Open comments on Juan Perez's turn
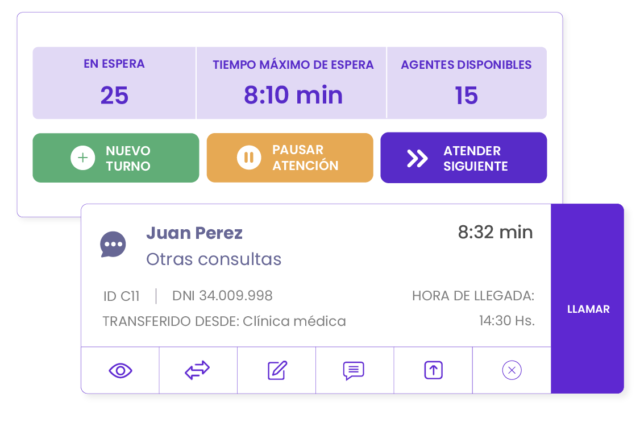 coord(354,371)
